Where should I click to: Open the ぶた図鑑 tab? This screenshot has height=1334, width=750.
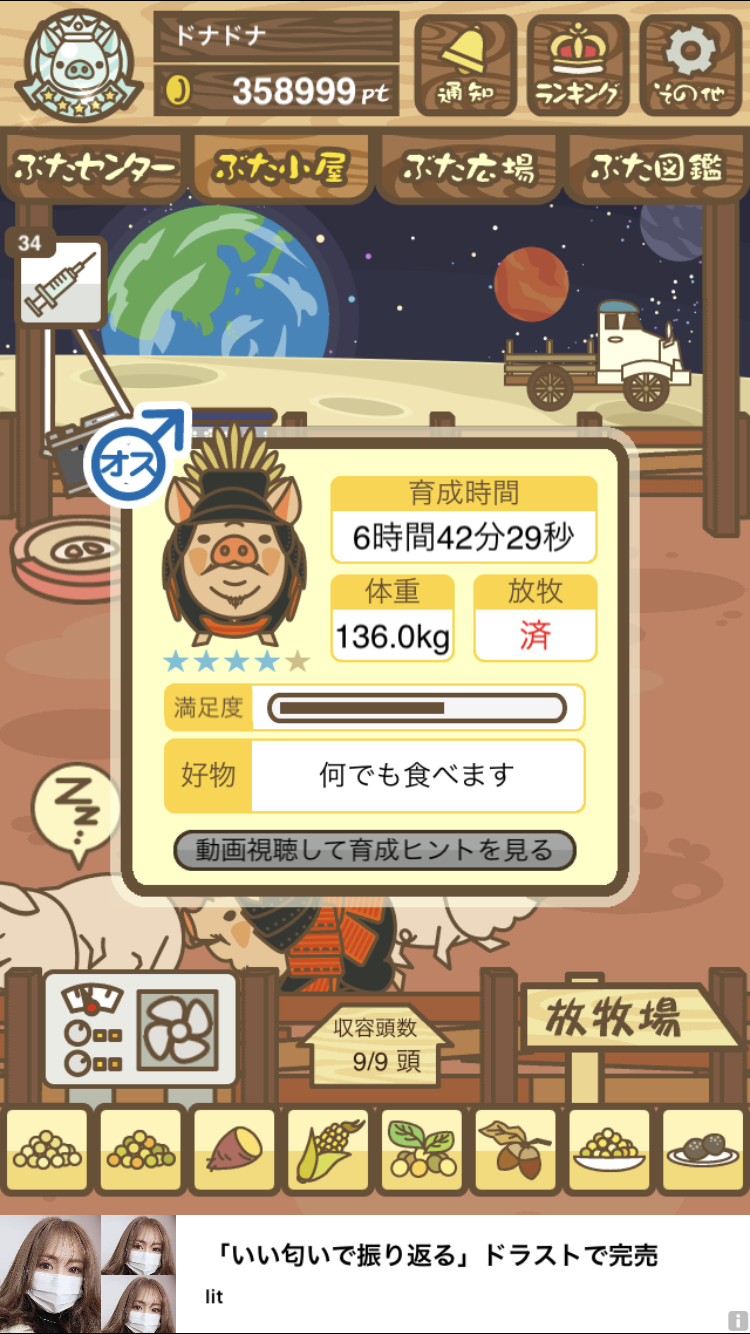[656, 167]
